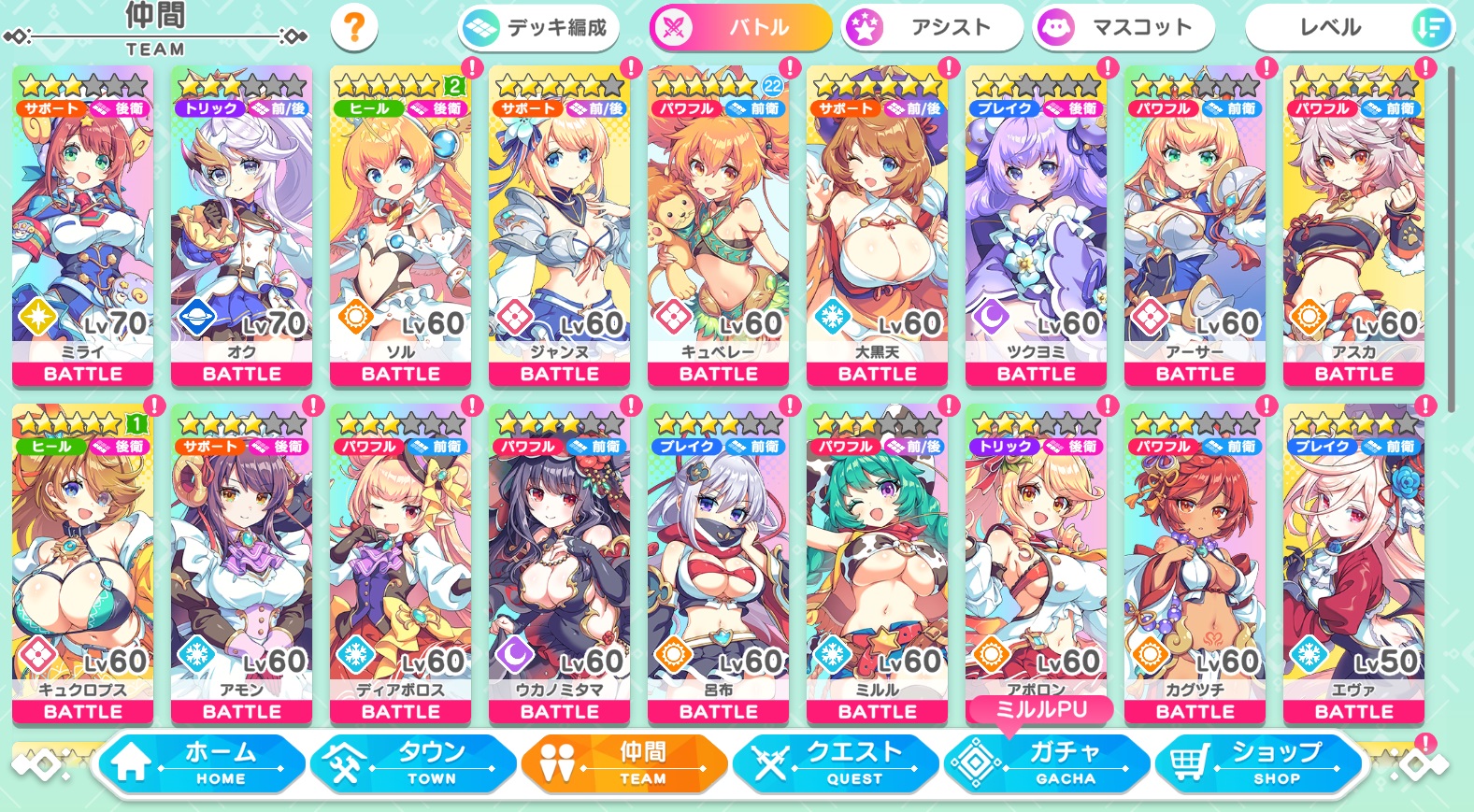Change sort order with レベル button
The height and width of the screenshot is (812, 1474).
(x=1350, y=28)
